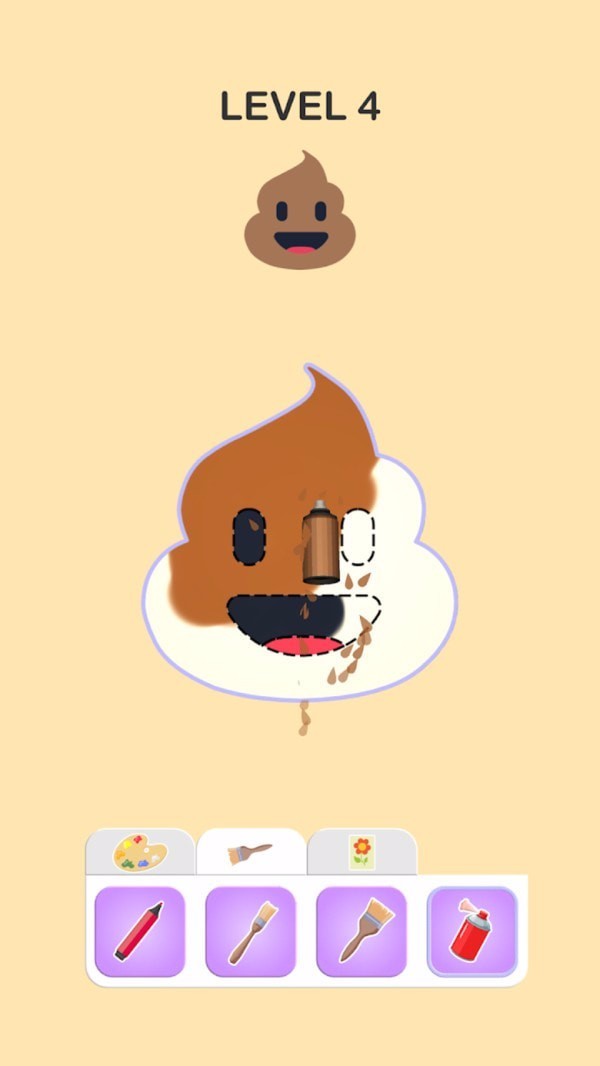Choose the thin paintbrush tool

250,931
